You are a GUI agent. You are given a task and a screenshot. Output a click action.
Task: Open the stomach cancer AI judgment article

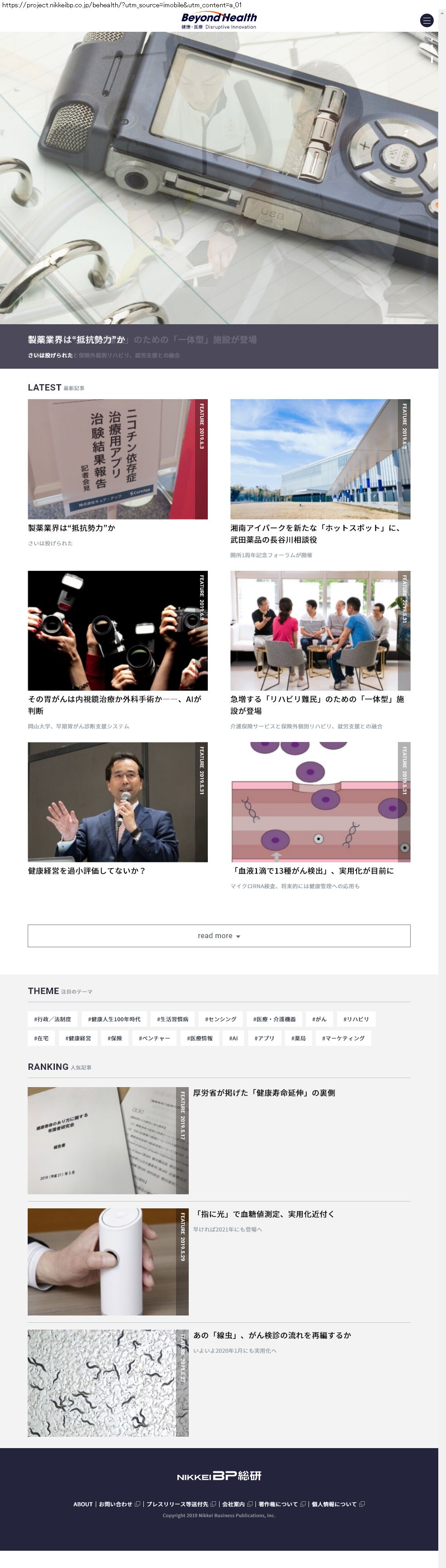point(118,630)
